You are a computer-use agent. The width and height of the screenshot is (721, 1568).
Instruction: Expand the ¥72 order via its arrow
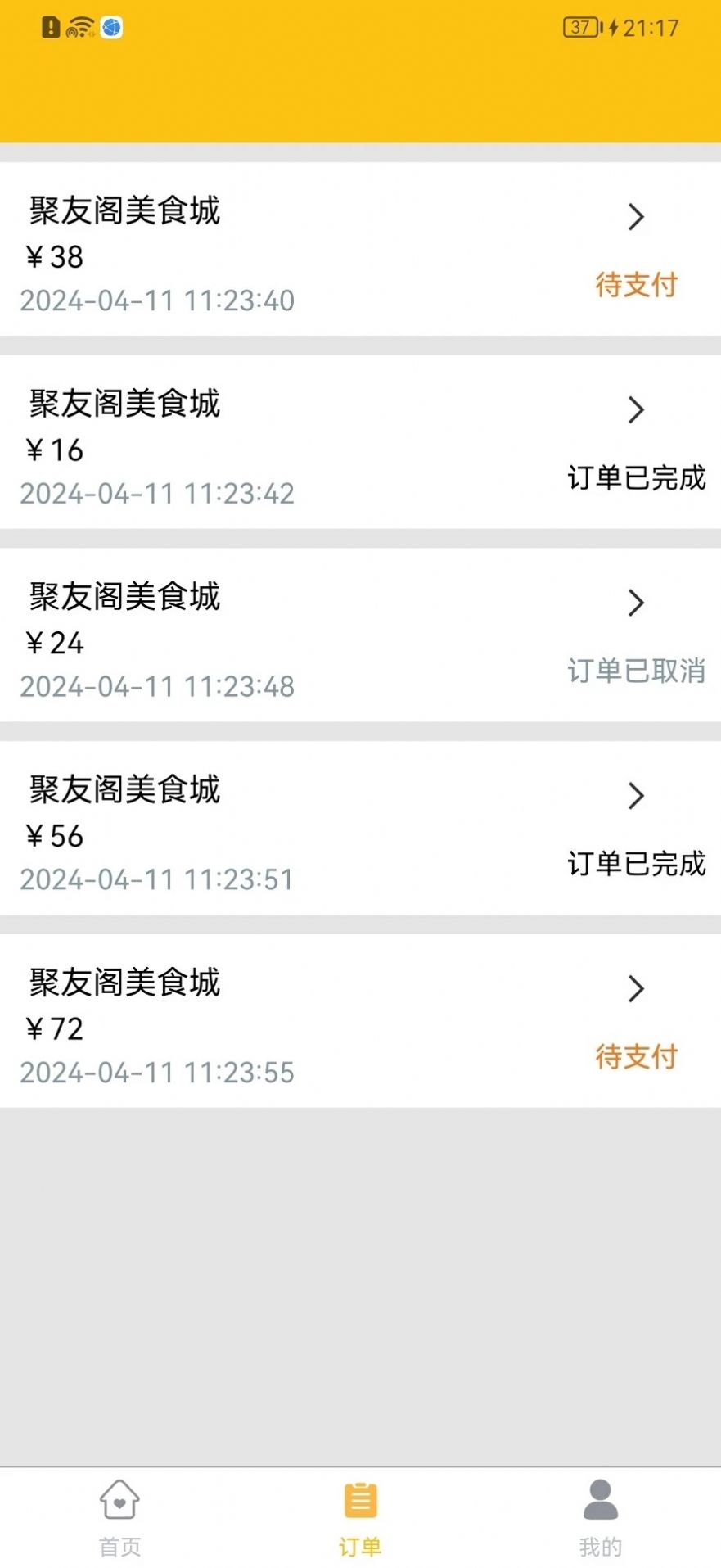click(638, 989)
